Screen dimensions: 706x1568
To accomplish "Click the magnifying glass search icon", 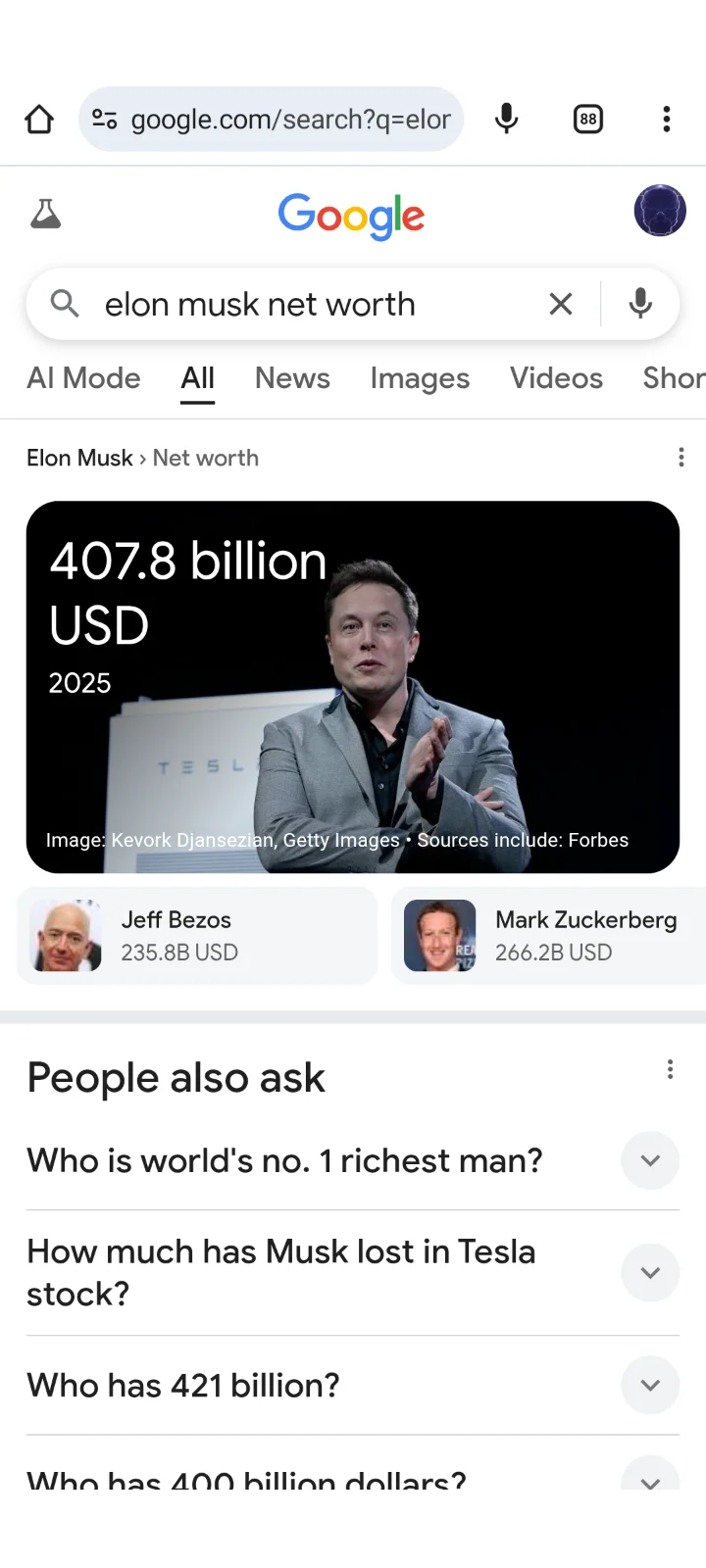I will point(64,304).
